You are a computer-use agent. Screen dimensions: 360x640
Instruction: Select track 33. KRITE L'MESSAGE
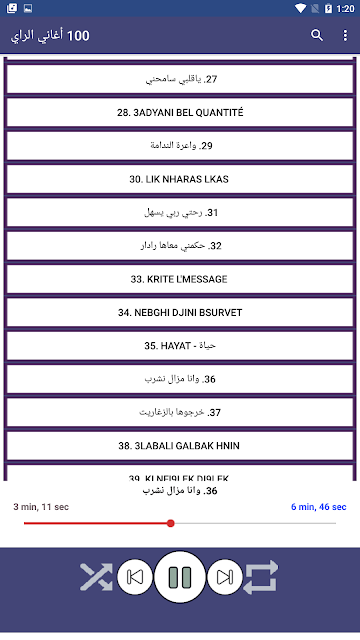(180, 279)
